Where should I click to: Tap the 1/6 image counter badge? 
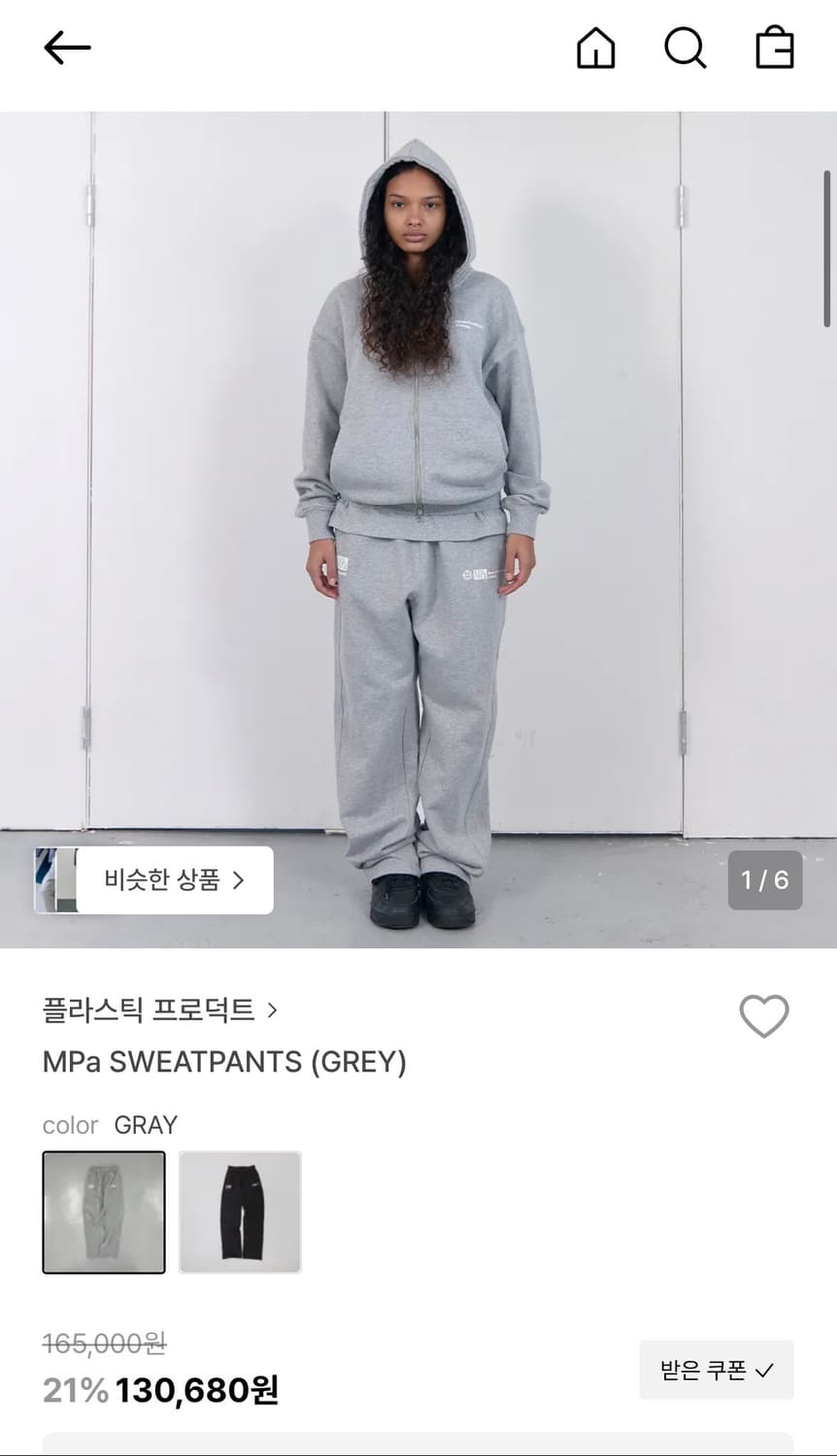click(x=765, y=879)
